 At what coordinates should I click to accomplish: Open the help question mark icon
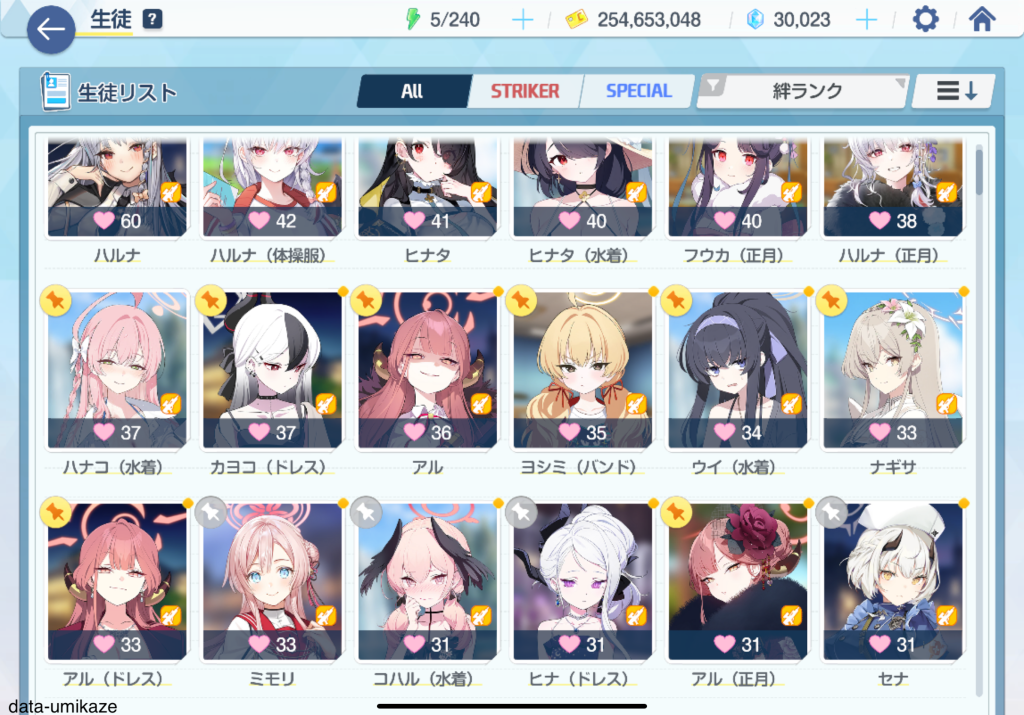point(152,19)
